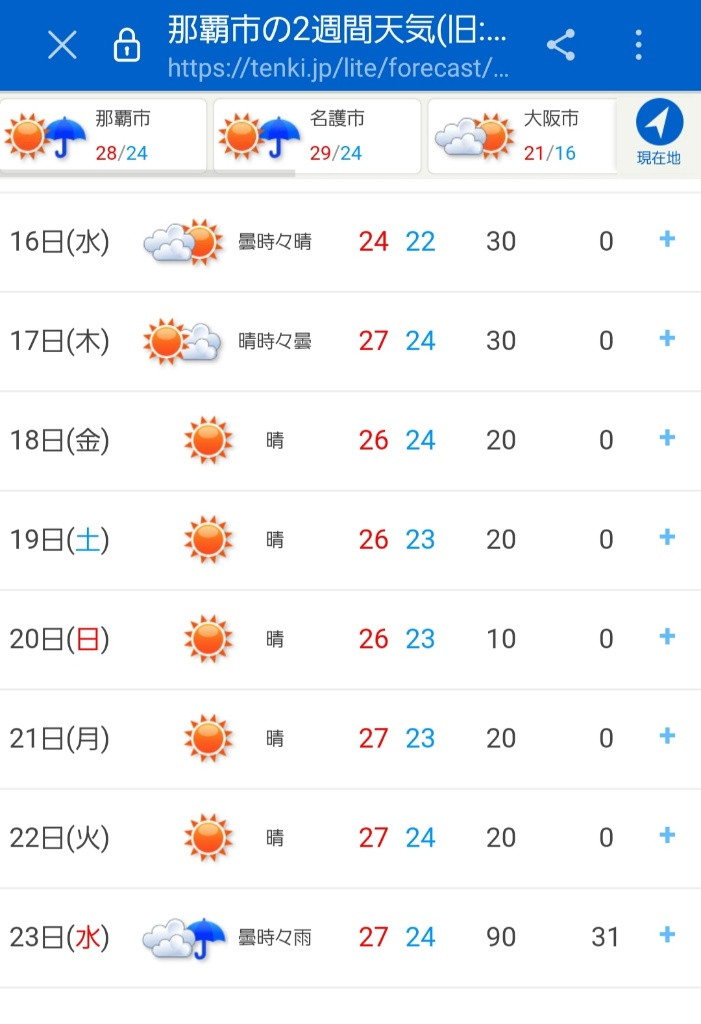Open the 那覇市 forecast card
Image resolution: width=701 pixels, height=1024 pixels.
click(104, 136)
